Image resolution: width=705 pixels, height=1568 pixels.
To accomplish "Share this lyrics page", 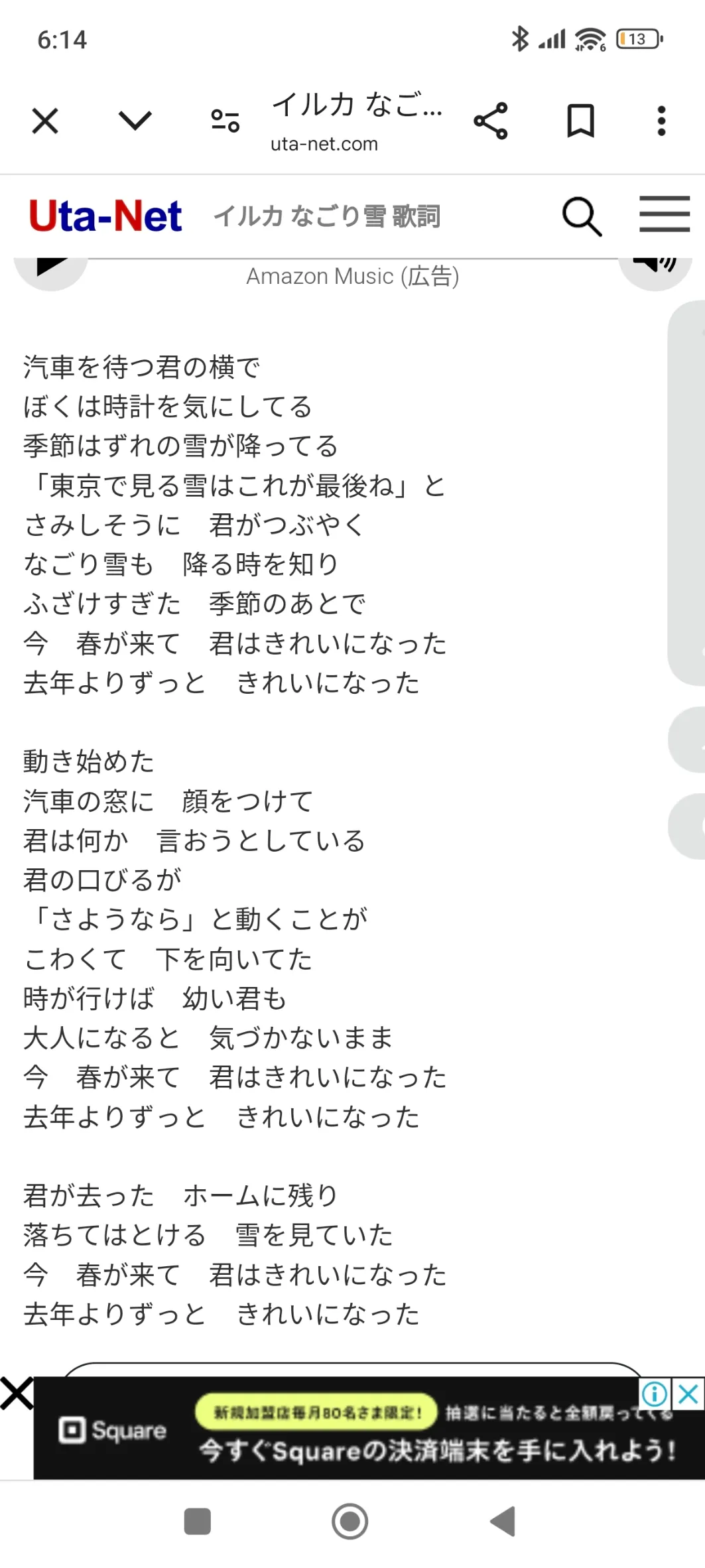I will [491, 121].
